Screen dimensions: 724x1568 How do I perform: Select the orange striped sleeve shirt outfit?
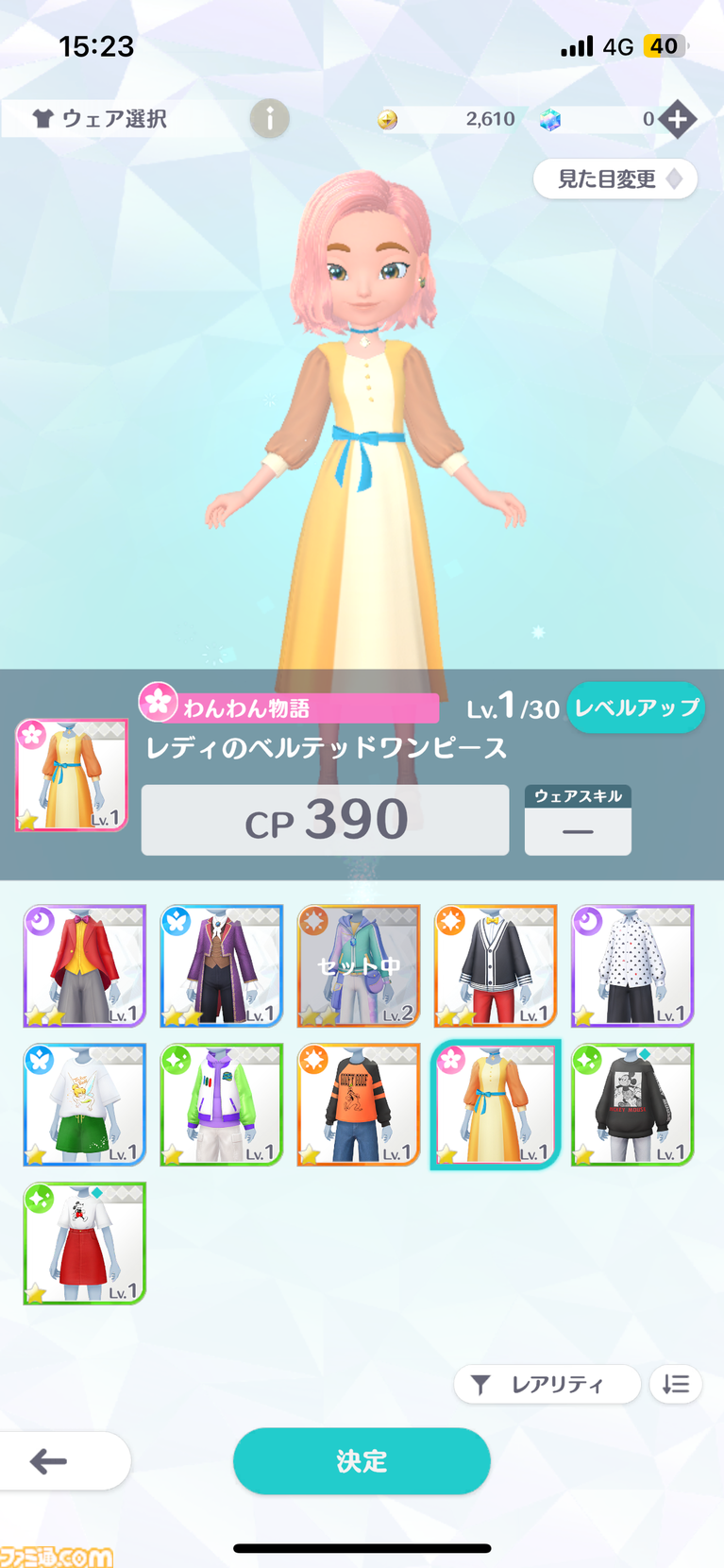pyautogui.click(x=359, y=1104)
